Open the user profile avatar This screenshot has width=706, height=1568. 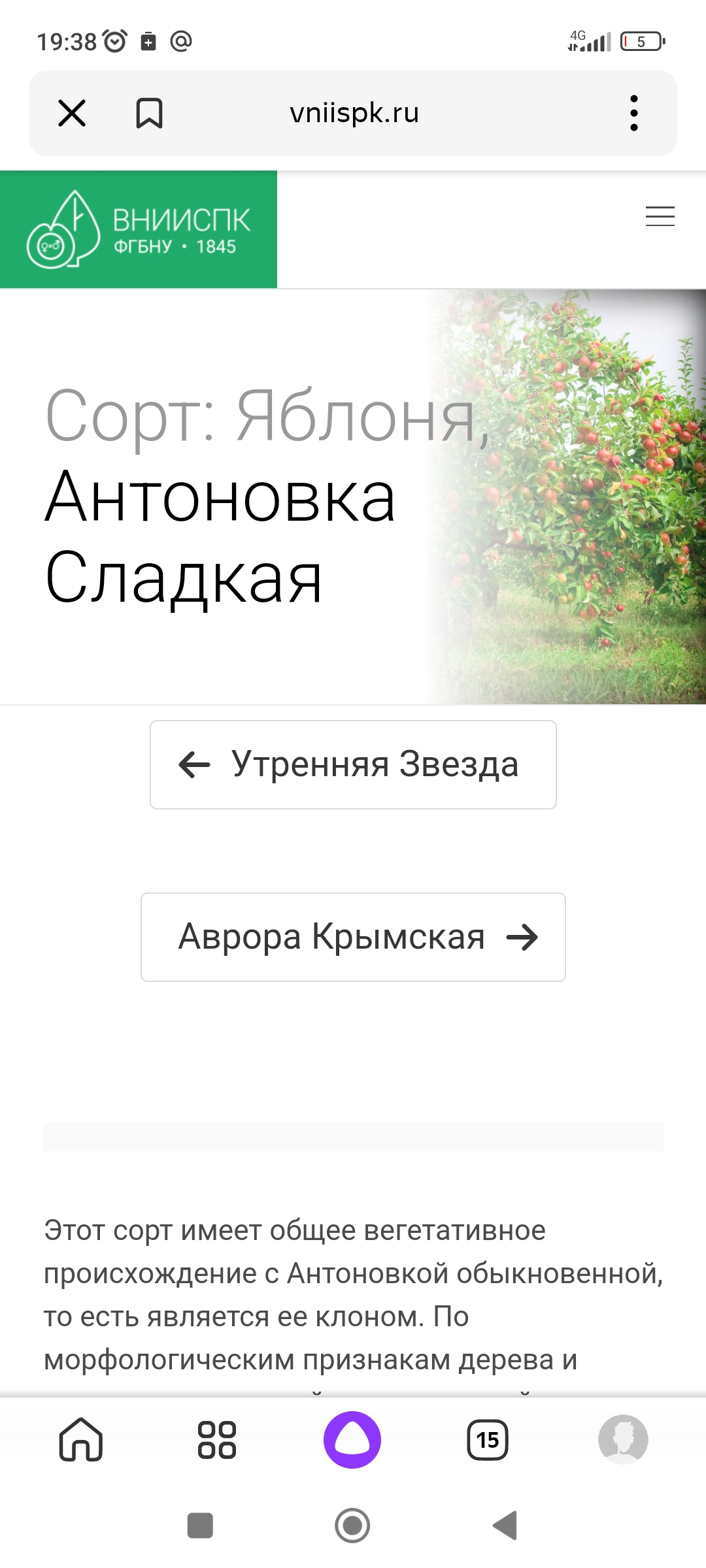[x=623, y=1439]
